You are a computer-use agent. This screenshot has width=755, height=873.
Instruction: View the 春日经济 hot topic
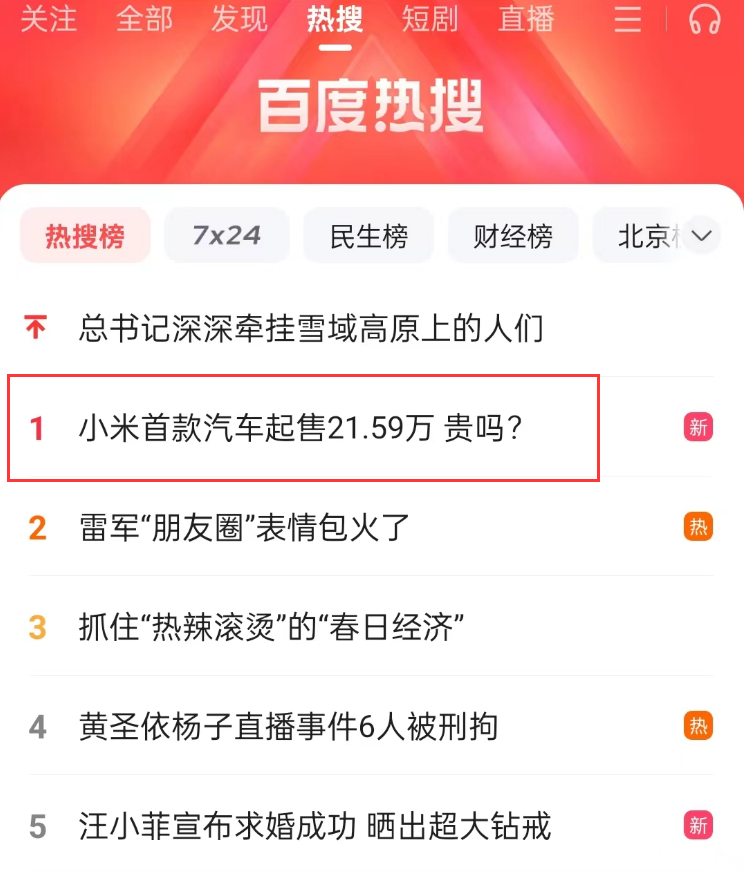(x=272, y=627)
